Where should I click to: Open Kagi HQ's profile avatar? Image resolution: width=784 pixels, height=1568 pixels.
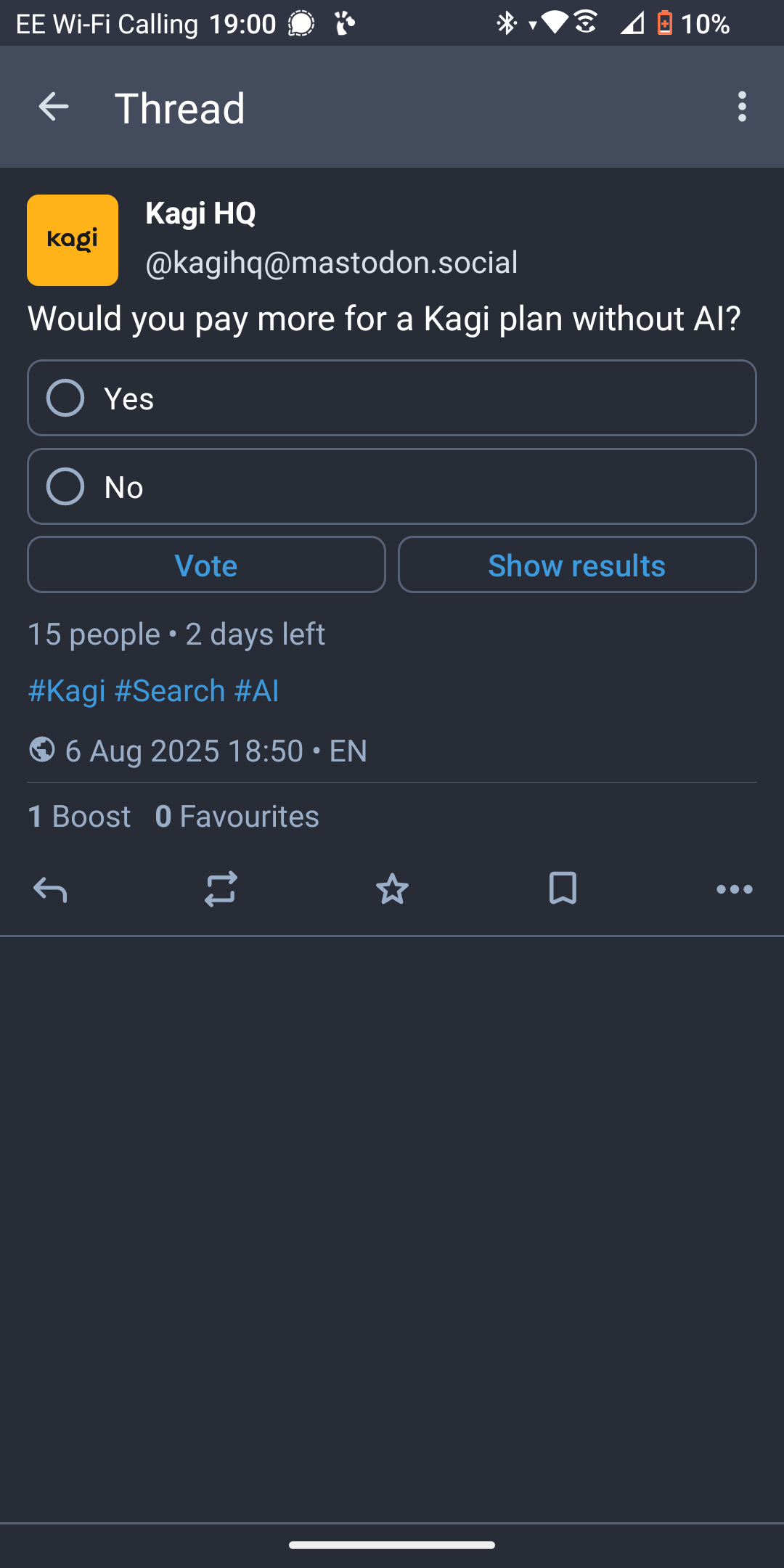(x=73, y=240)
